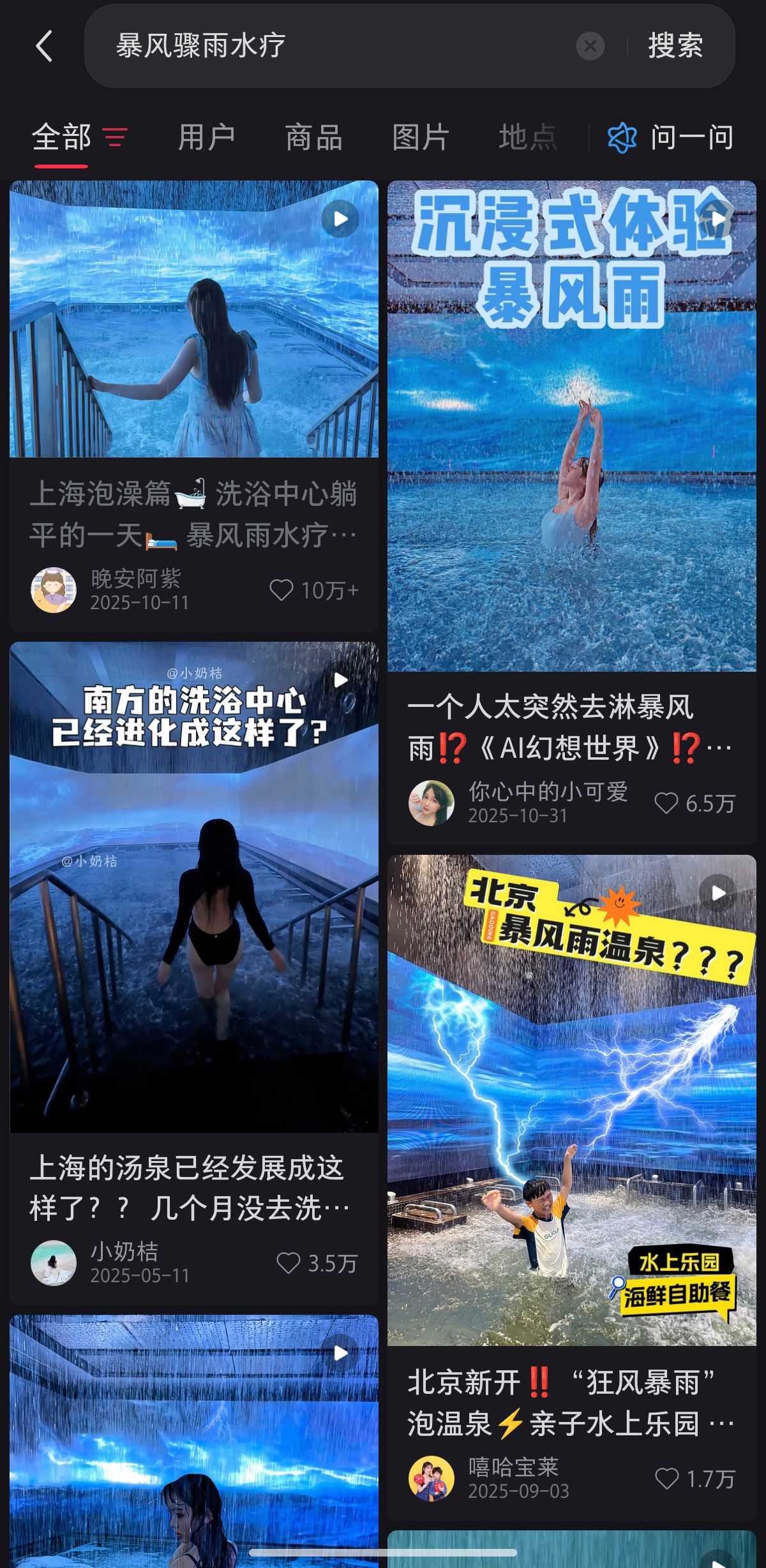Switch to the 图片 tab

(x=421, y=137)
